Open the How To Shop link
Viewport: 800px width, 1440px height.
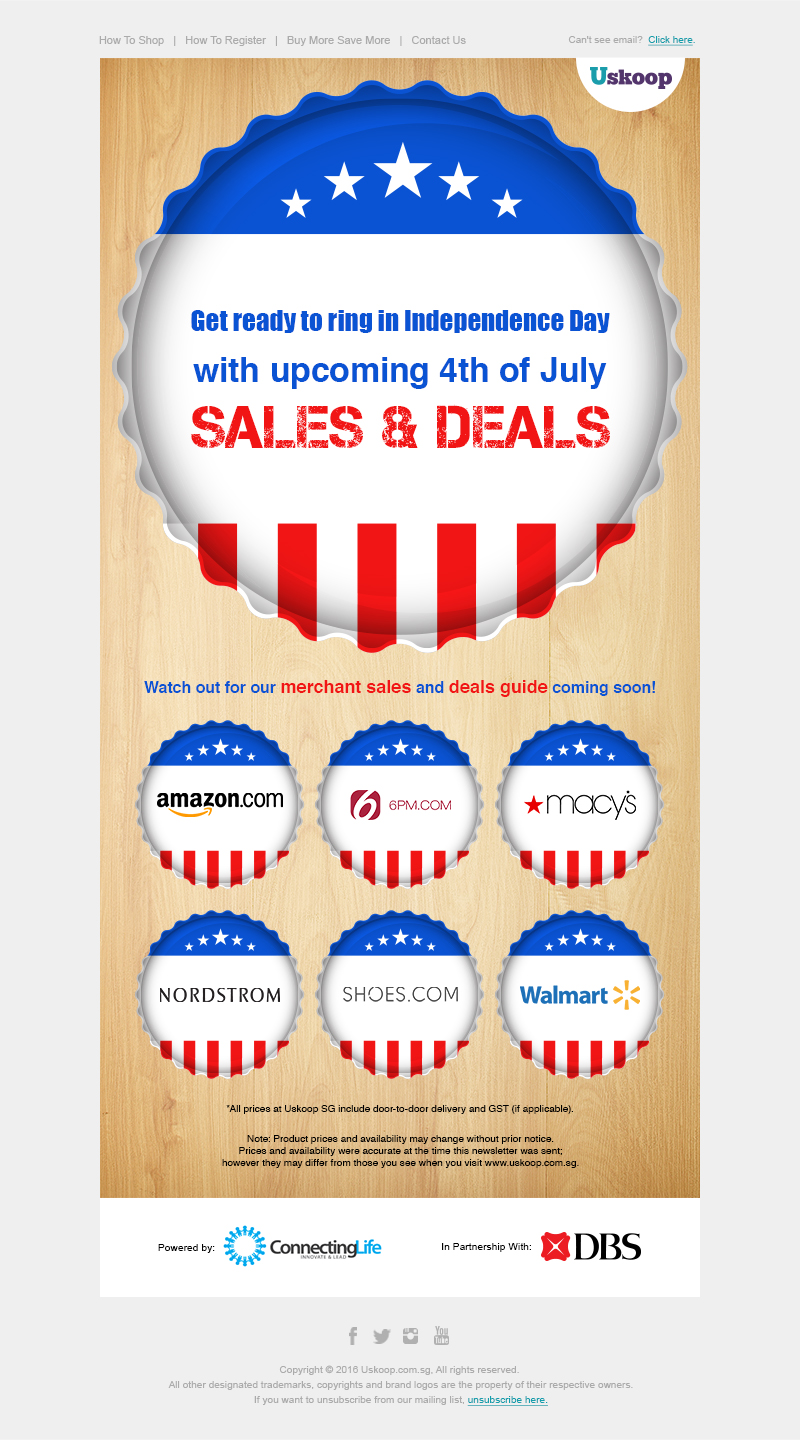131,41
